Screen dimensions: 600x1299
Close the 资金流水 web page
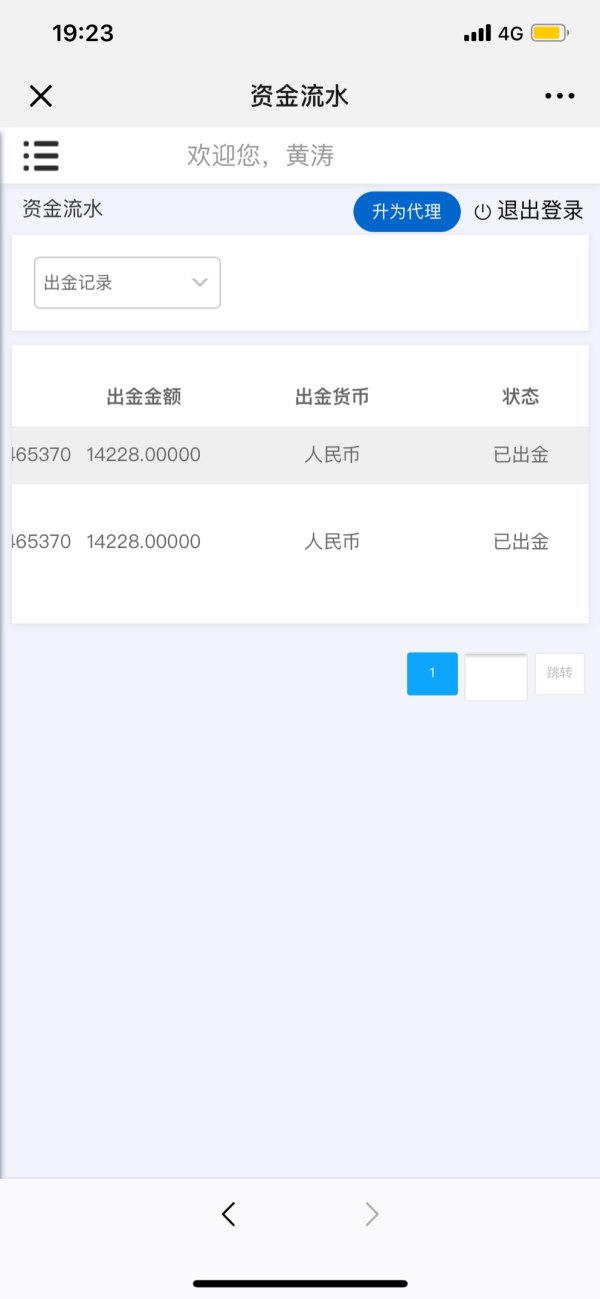coord(40,96)
